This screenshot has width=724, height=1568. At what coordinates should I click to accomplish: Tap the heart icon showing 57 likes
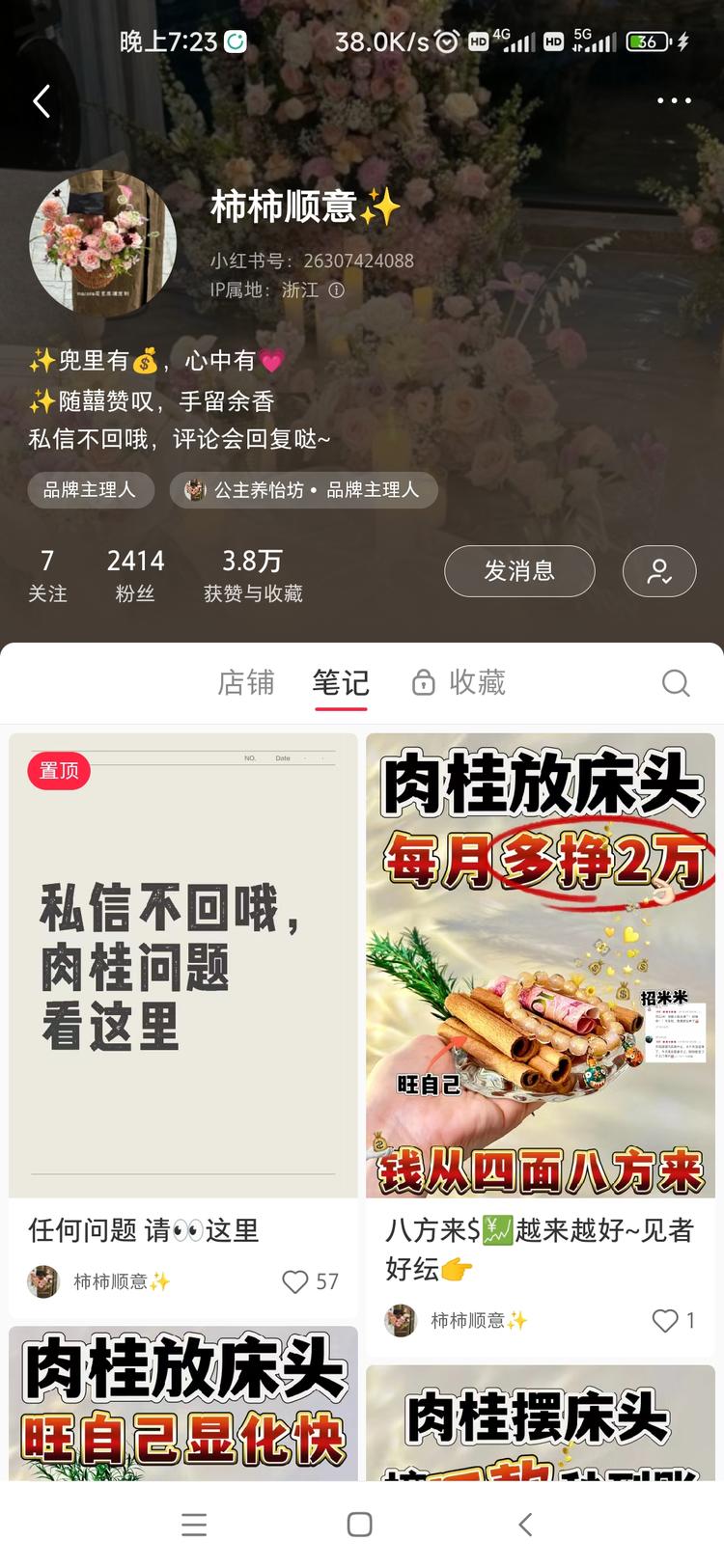click(x=295, y=1281)
